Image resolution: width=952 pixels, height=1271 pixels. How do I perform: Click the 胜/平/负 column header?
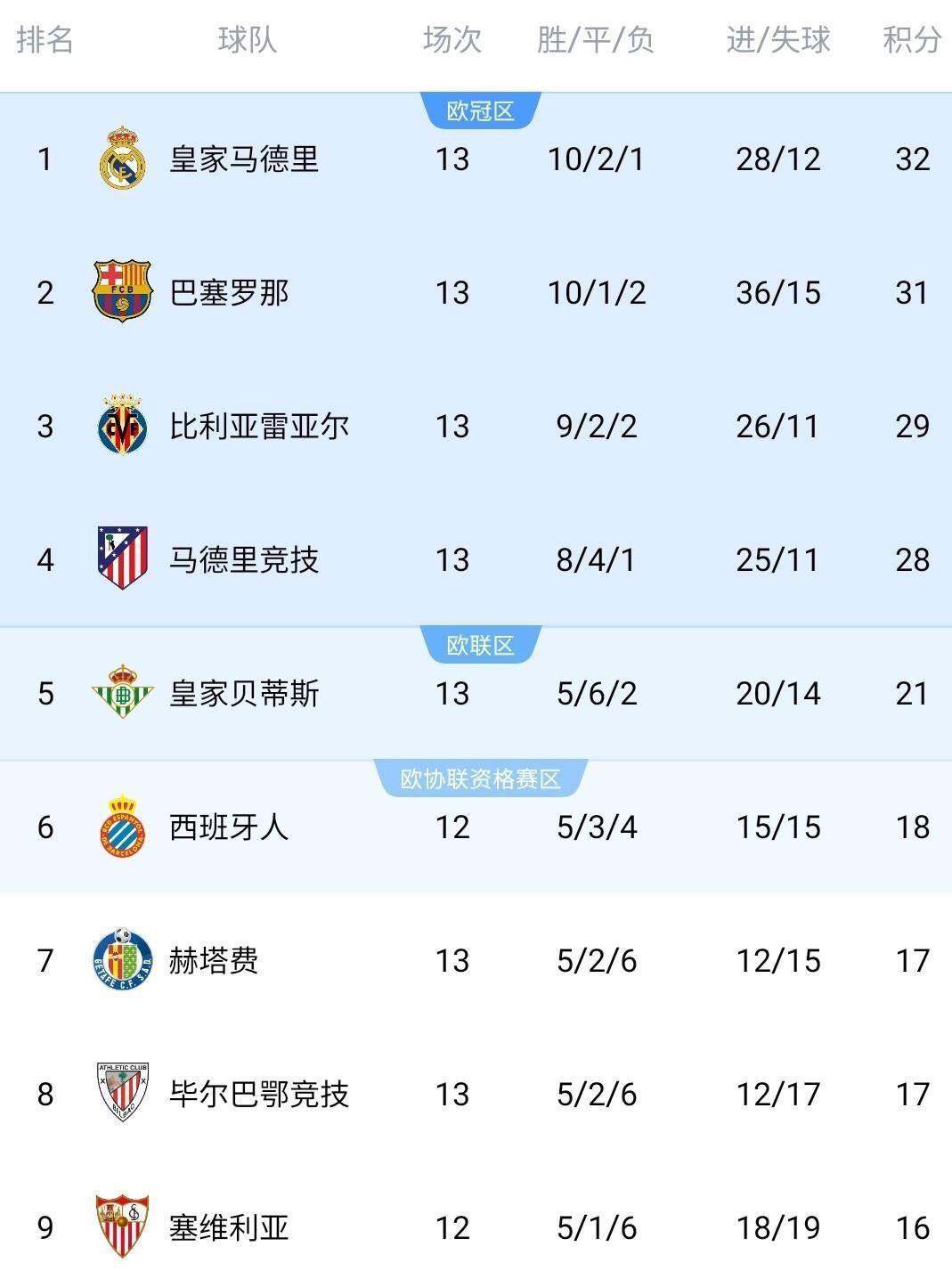point(592,40)
